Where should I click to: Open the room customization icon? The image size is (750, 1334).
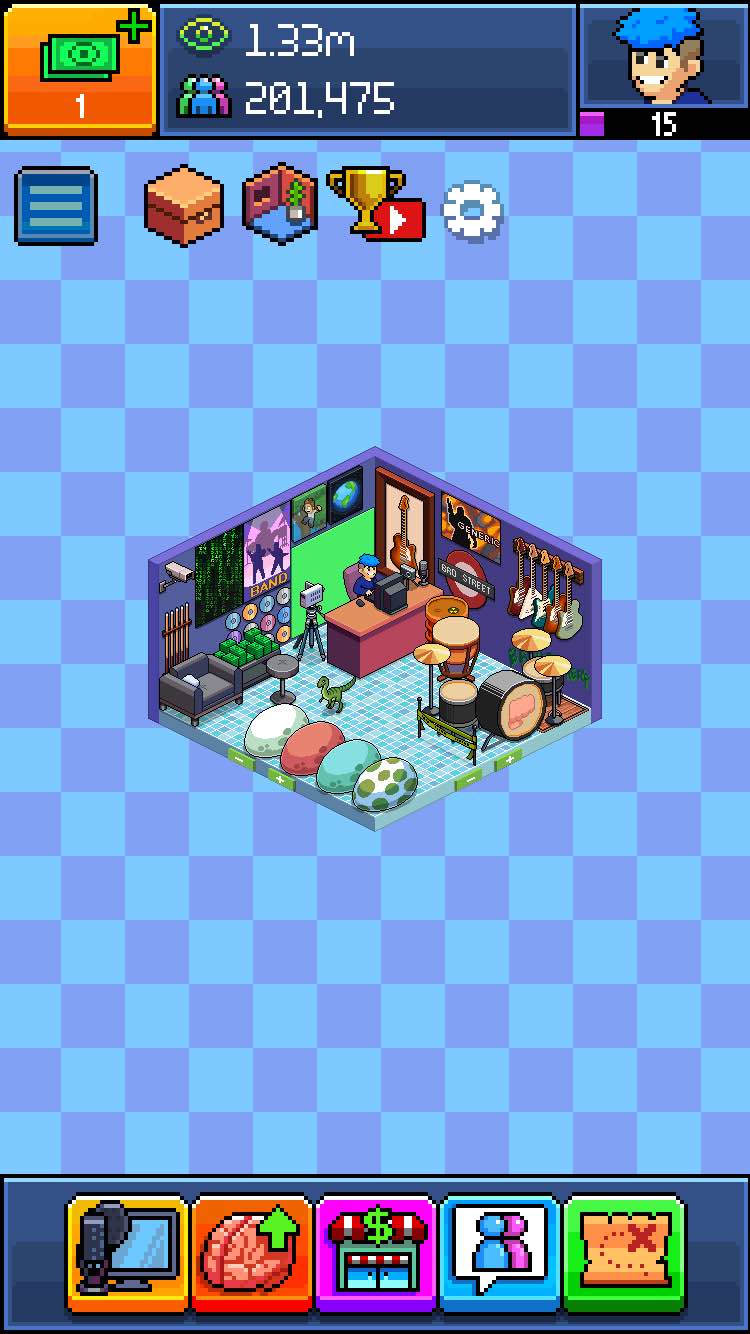[x=281, y=204]
